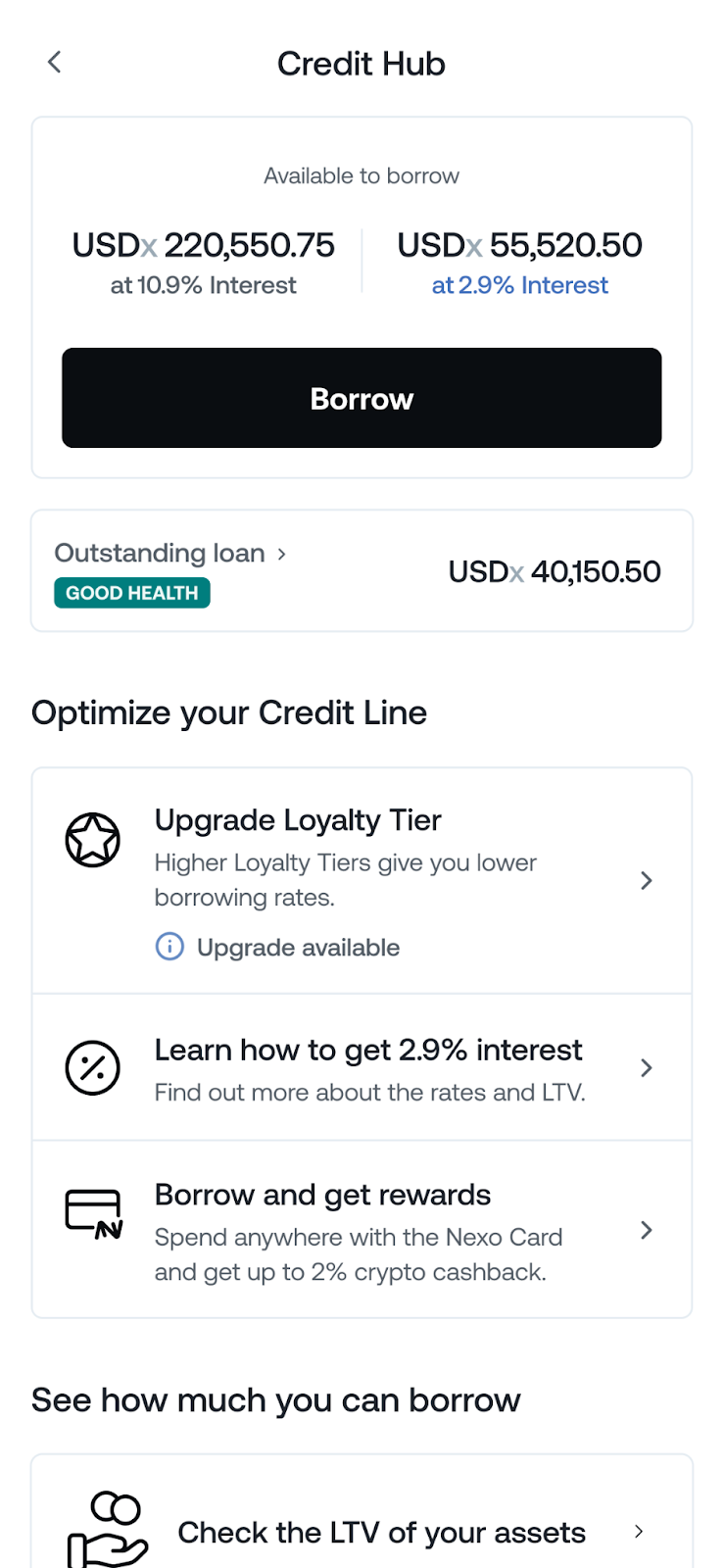Open Learn how to get 2.9% interest
The image size is (724, 1568).
pyautogui.click(x=362, y=1067)
